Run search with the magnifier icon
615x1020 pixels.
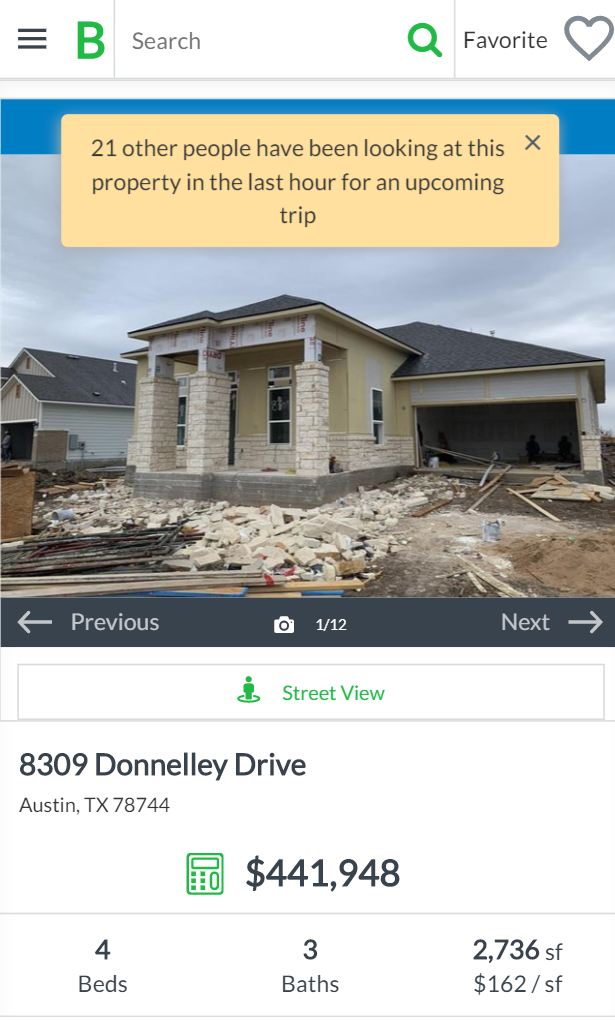[x=425, y=41]
